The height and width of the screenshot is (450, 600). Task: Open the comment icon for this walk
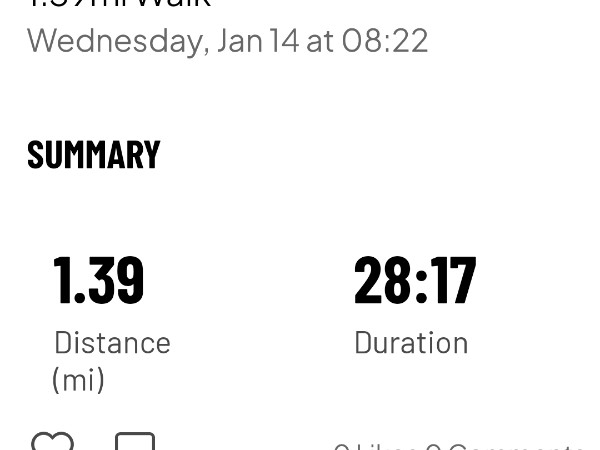[x=135, y=442]
